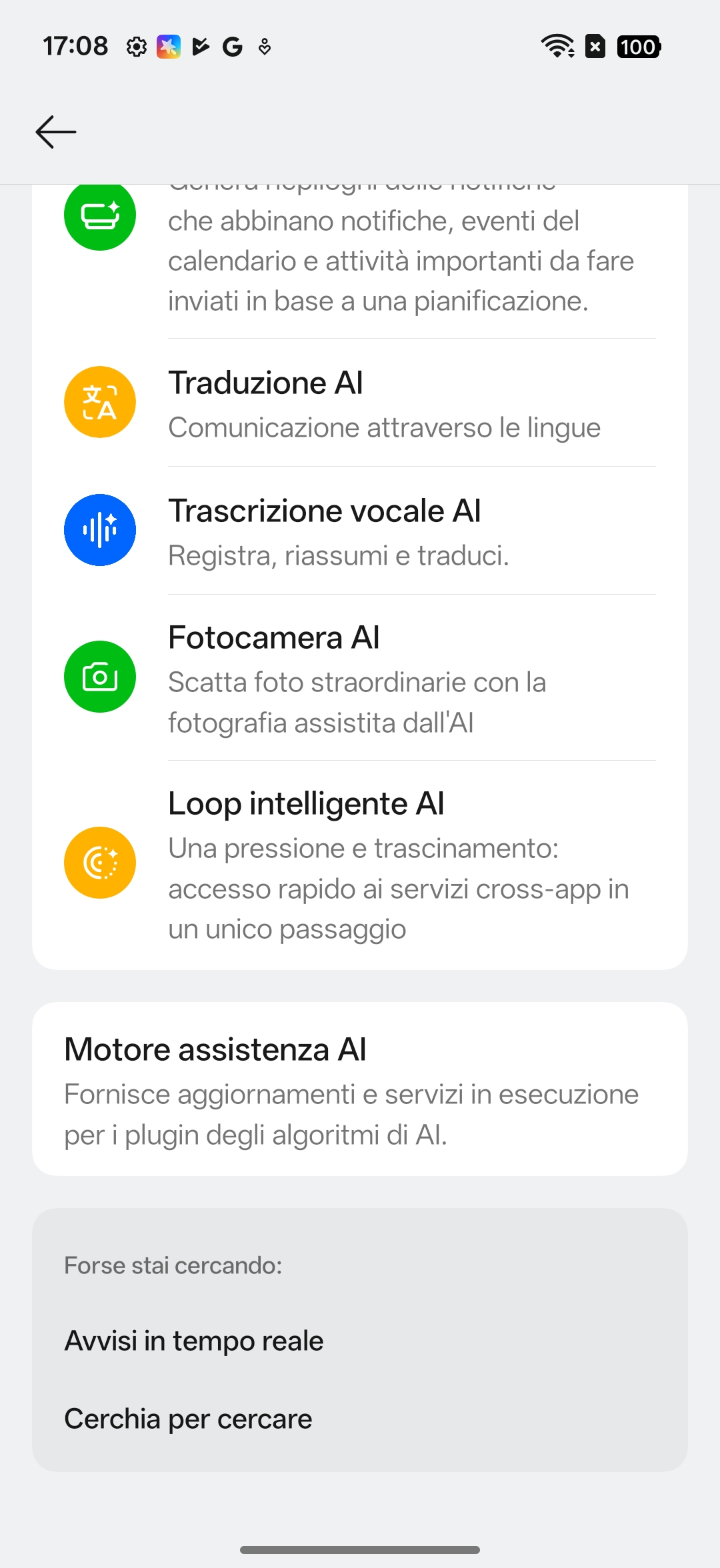Open Motore assistenza AI
Screen dimensions: 720x1568
coord(360,1089)
